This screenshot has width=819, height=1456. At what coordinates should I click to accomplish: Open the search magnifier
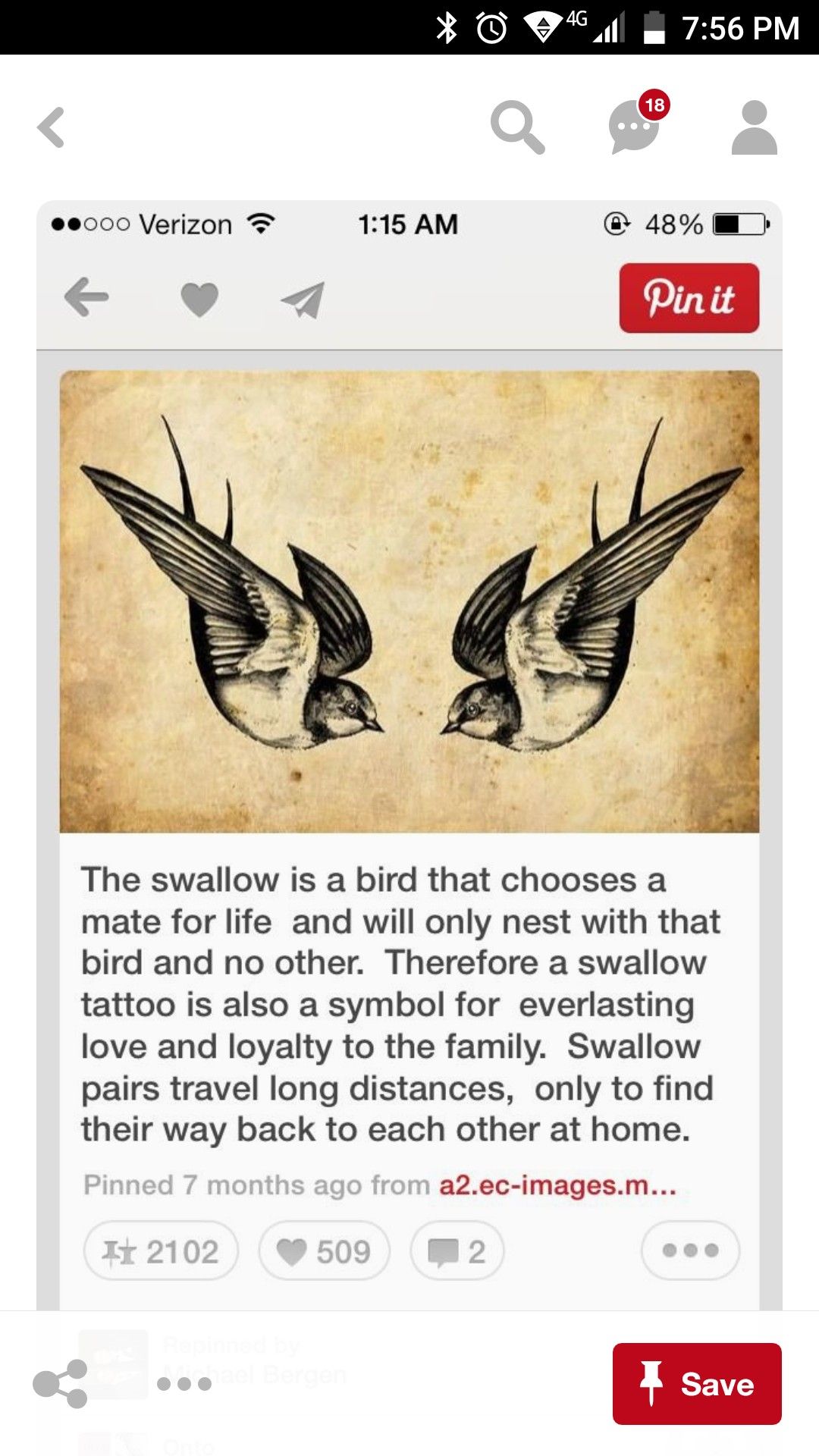click(x=517, y=127)
